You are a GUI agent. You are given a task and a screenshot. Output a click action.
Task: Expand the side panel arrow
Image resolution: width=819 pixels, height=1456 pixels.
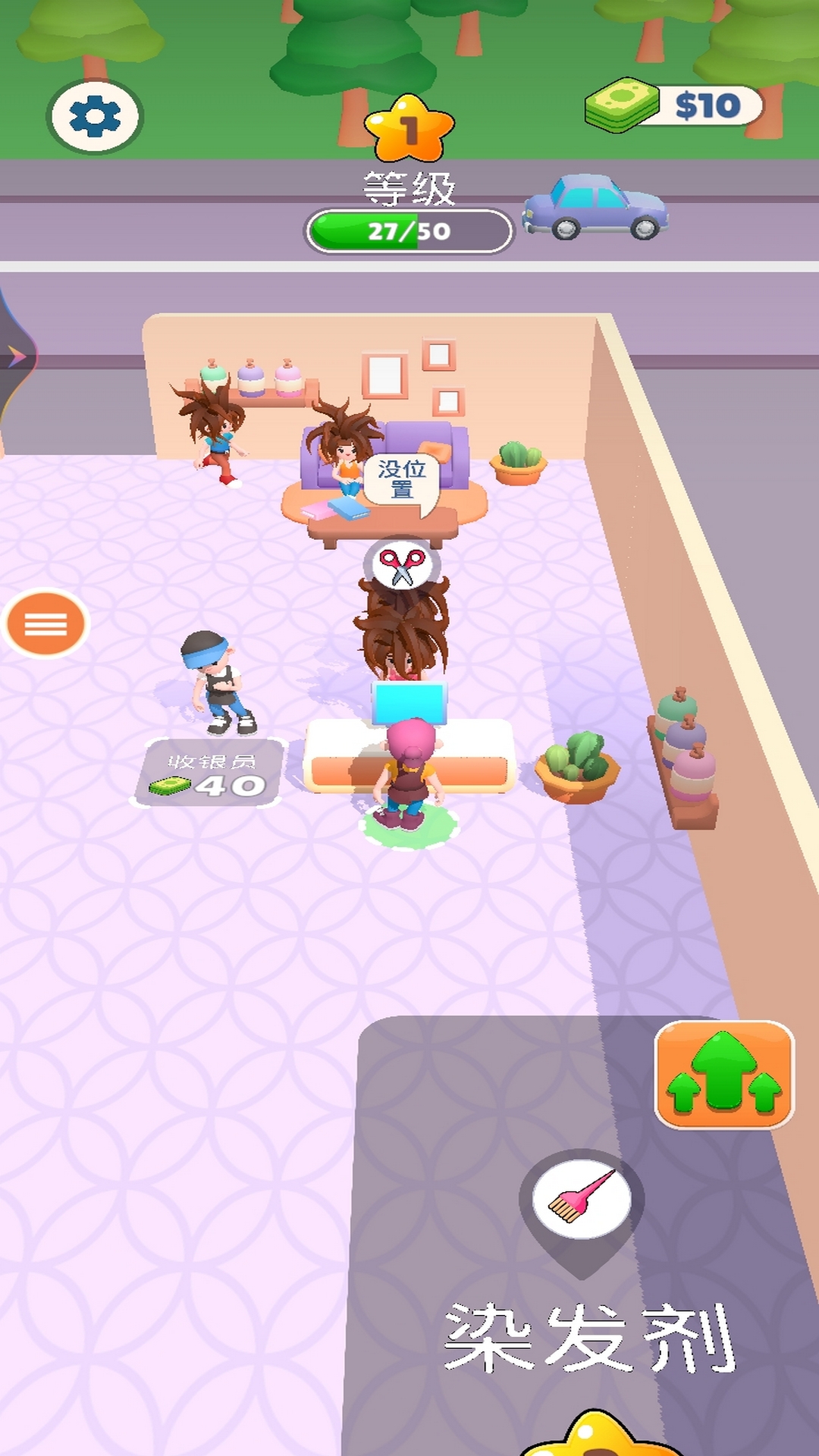pos(15,356)
